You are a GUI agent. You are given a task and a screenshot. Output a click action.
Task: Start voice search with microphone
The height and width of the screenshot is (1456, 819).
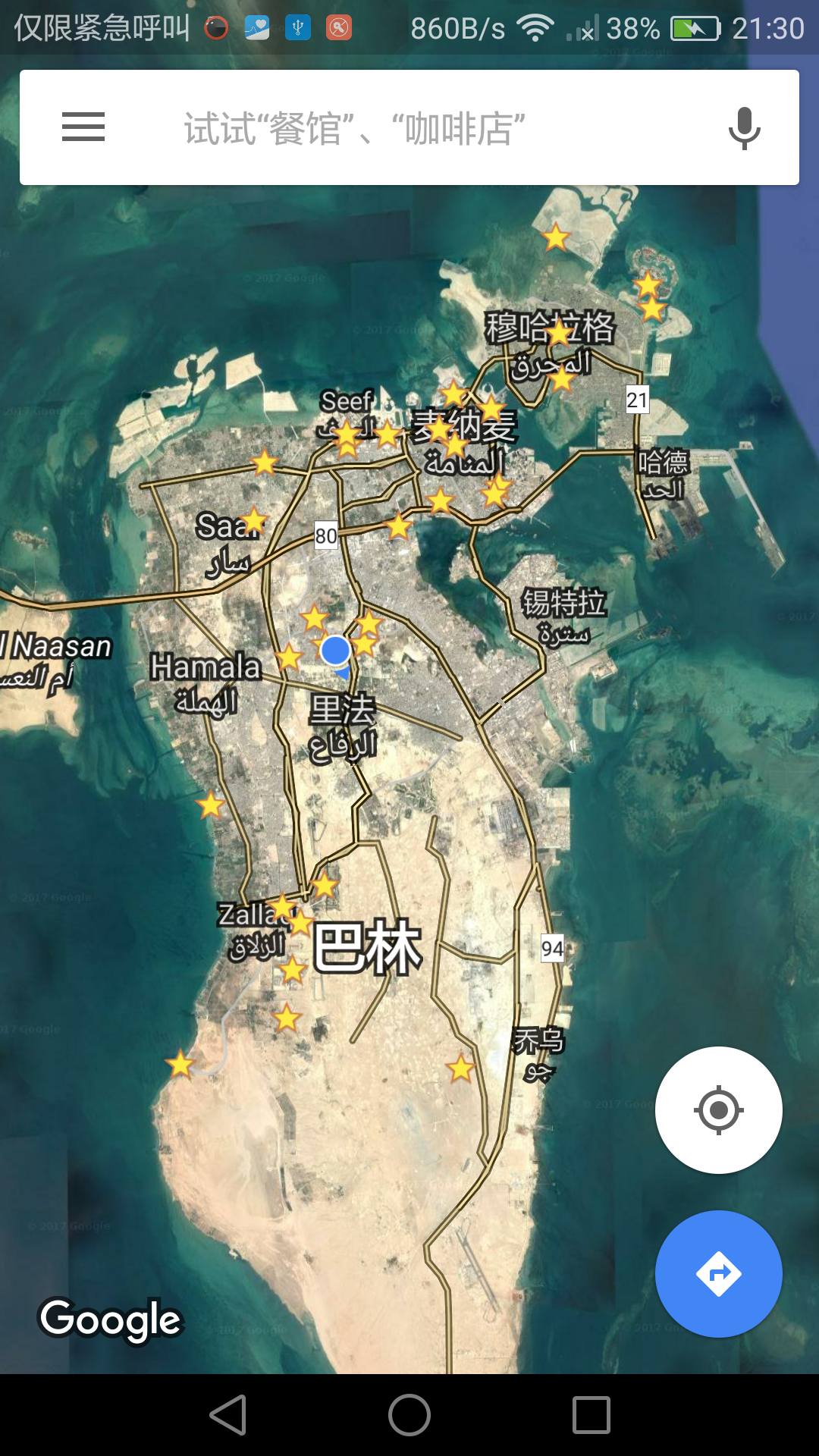point(744,128)
